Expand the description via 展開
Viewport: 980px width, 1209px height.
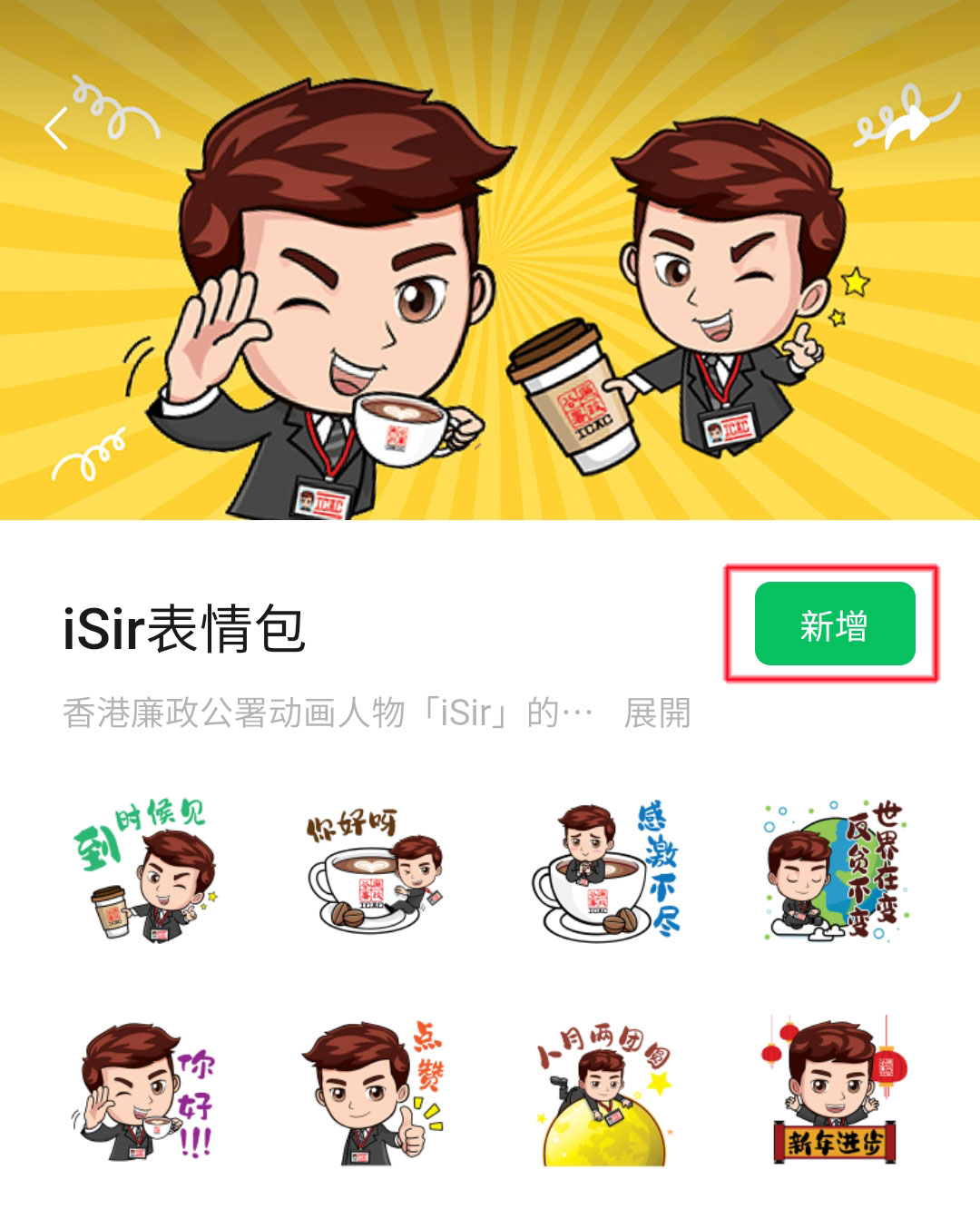[657, 713]
